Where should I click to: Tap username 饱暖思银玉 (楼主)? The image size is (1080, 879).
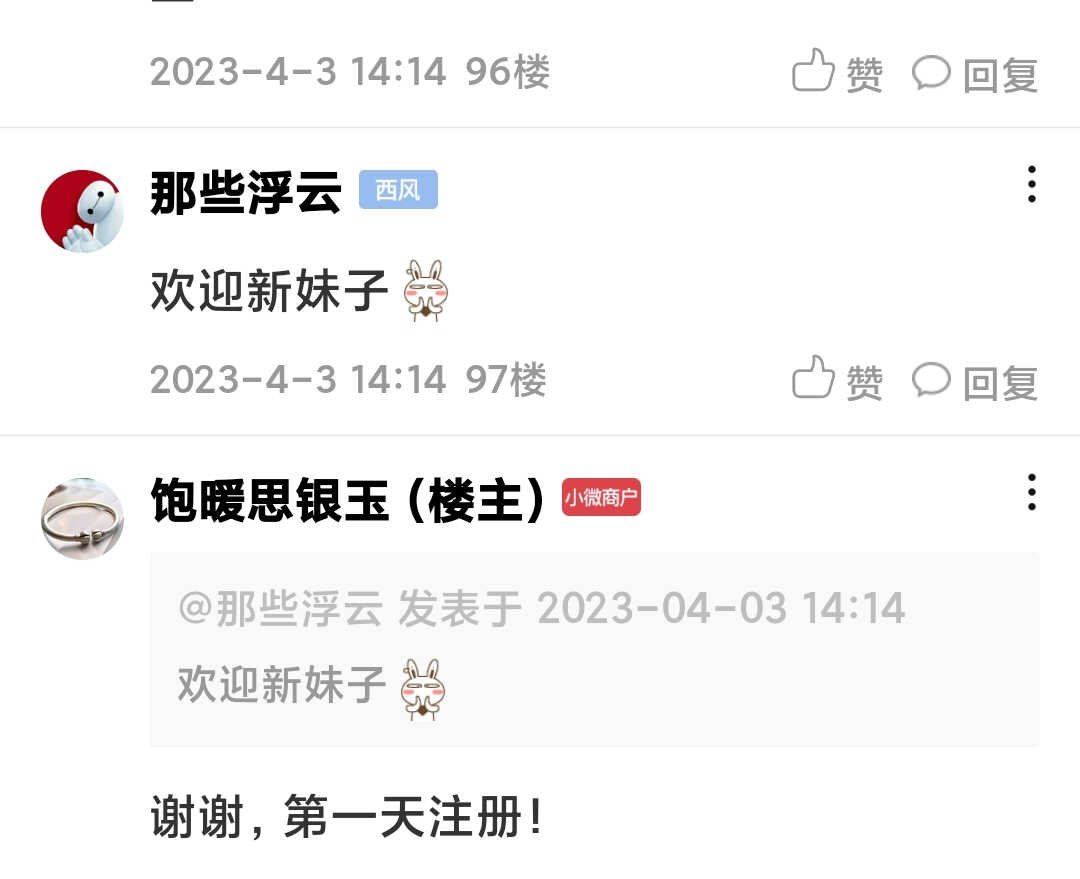click(348, 499)
